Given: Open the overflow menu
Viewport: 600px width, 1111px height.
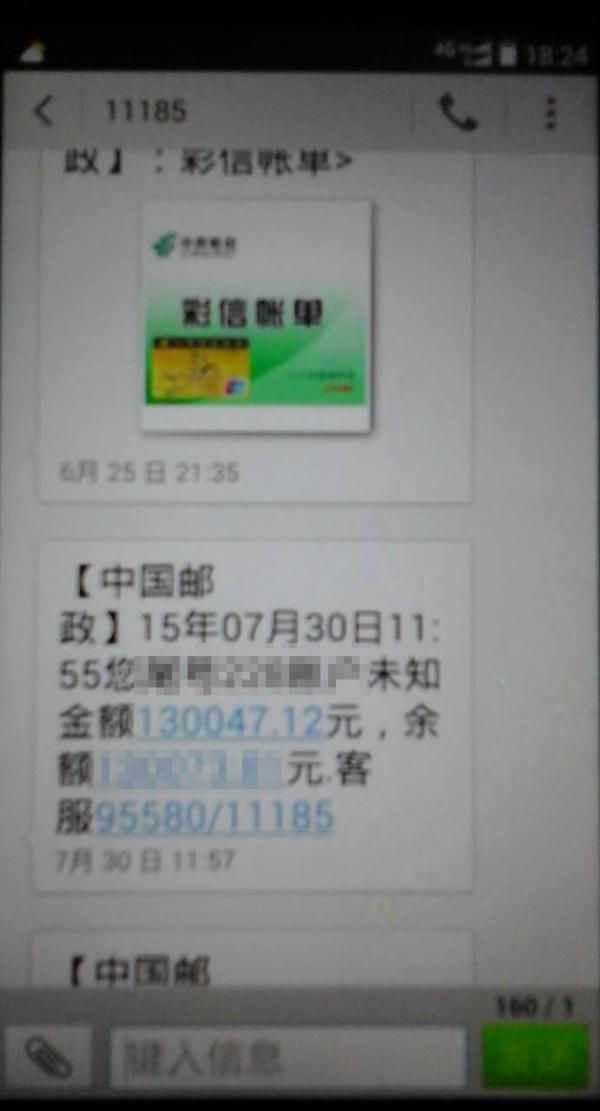Looking at the screenshot, I should point(551,113).
